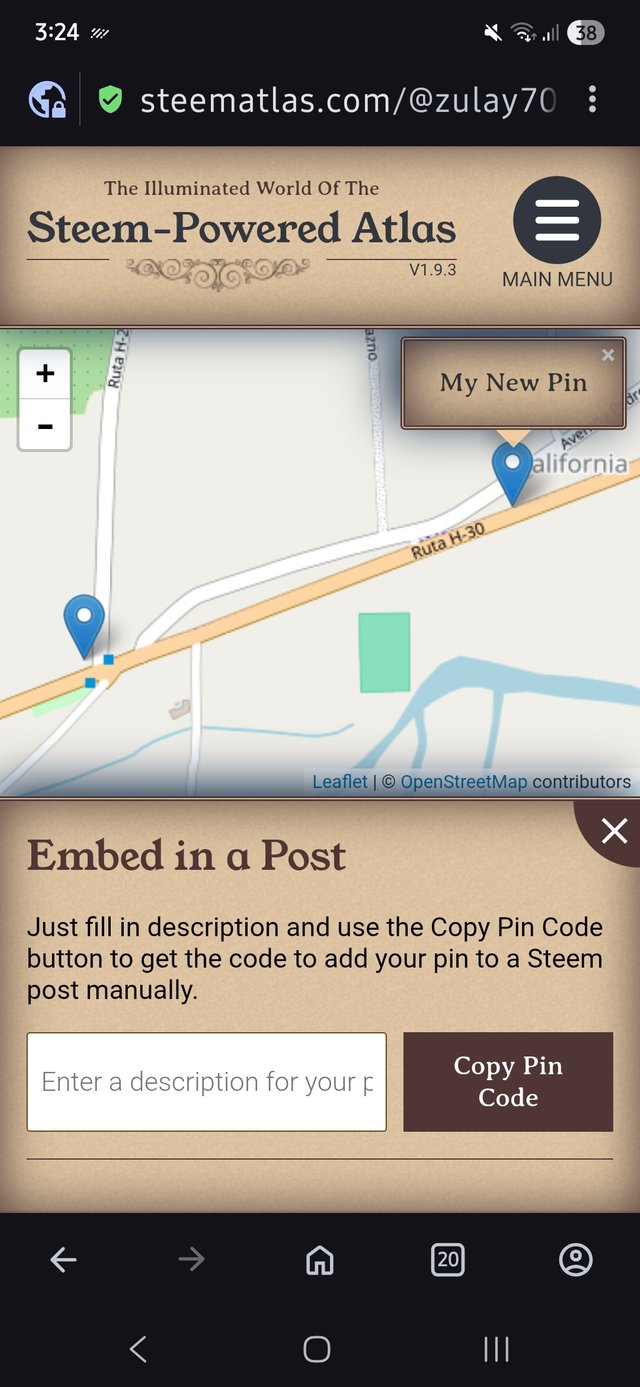The width and height of the screenshot is (640, 1387).
Task: Copy the pin code
Action: tap(508, 1082)
